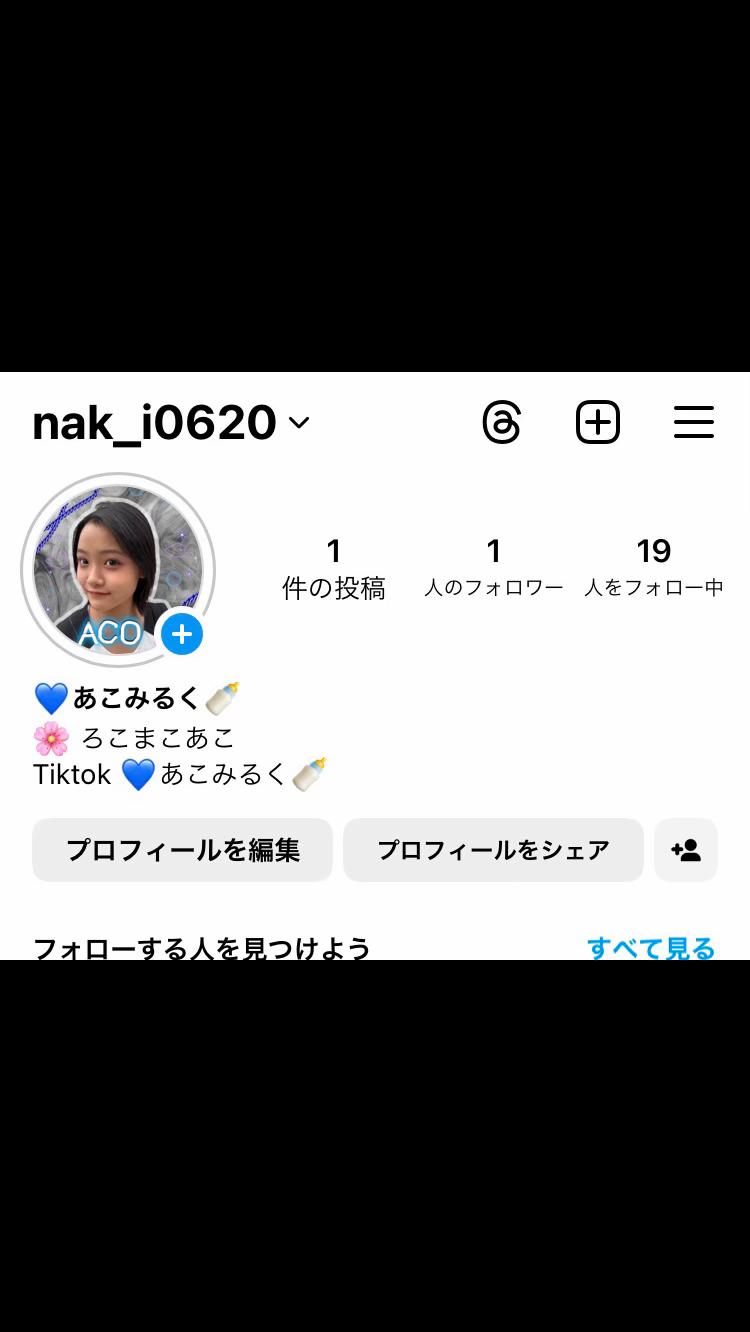Image resolution: width=750 pixels, height=1332 pixels.
Task: Create a new post with the plus icon
Action: tap(598, 423)
